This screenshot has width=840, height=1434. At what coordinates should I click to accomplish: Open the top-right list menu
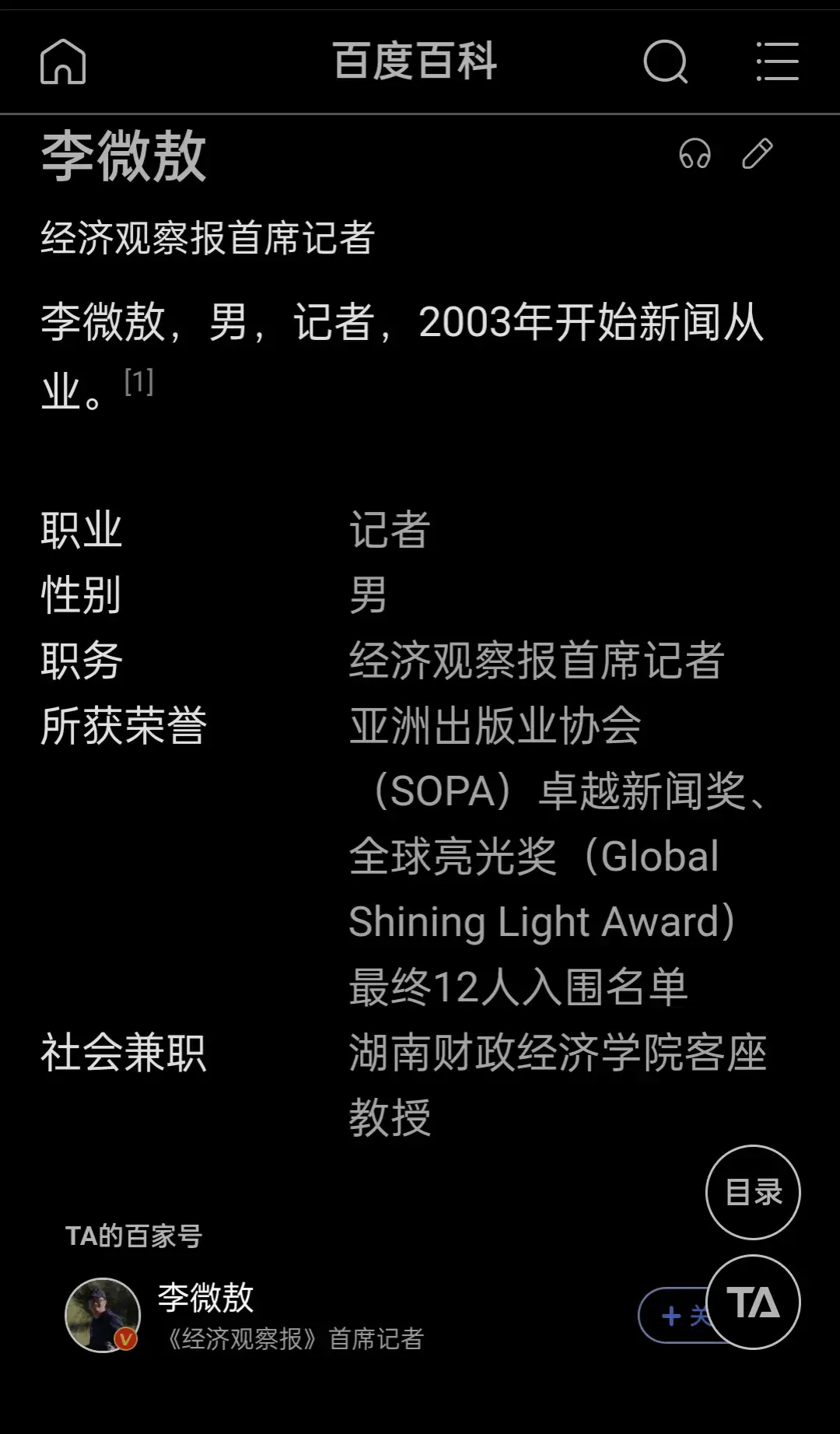coord(777,61)
